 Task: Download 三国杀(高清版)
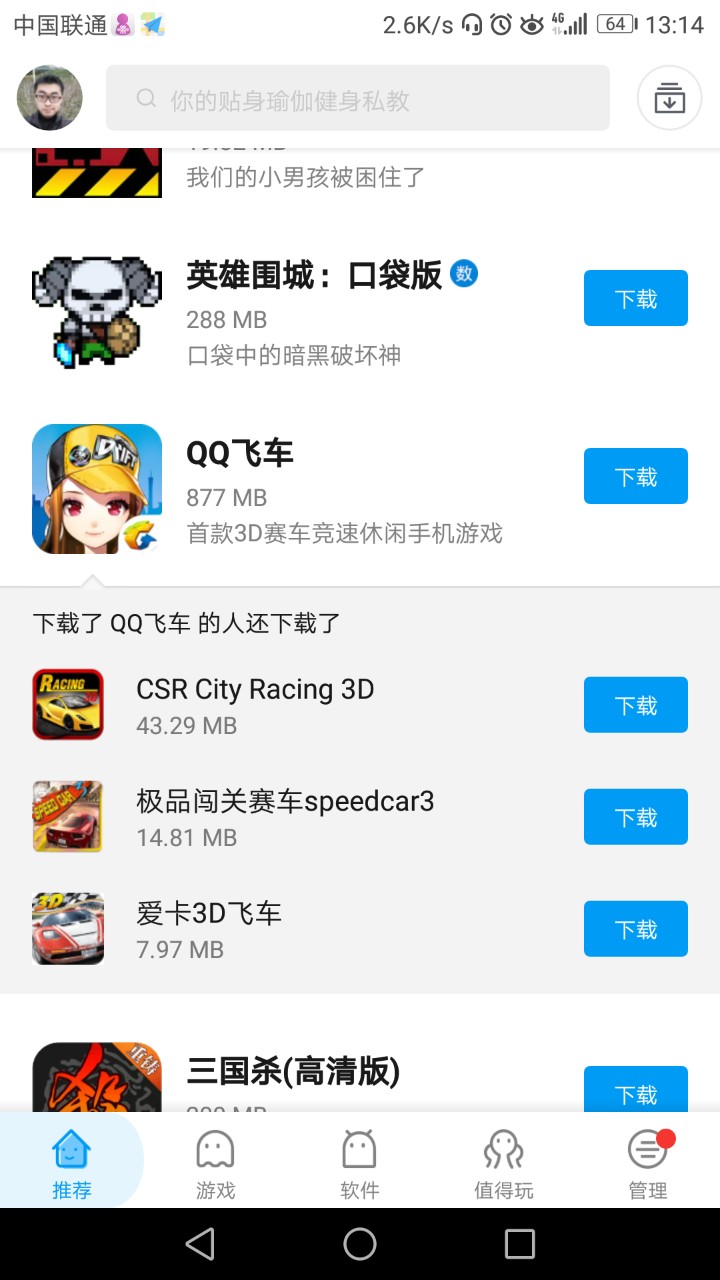coord(635,1092)
